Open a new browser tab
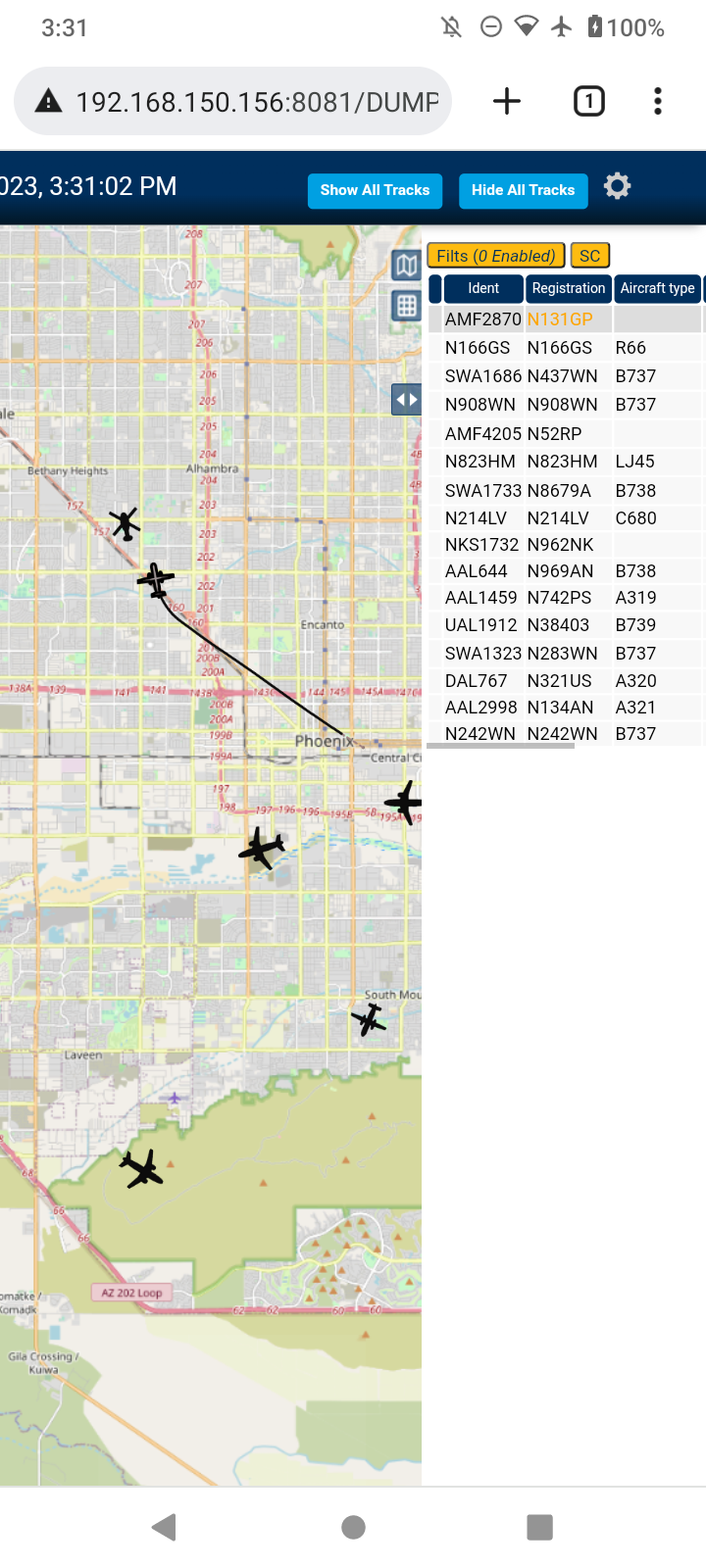The image size is (706, 1568). click(507, 101)
